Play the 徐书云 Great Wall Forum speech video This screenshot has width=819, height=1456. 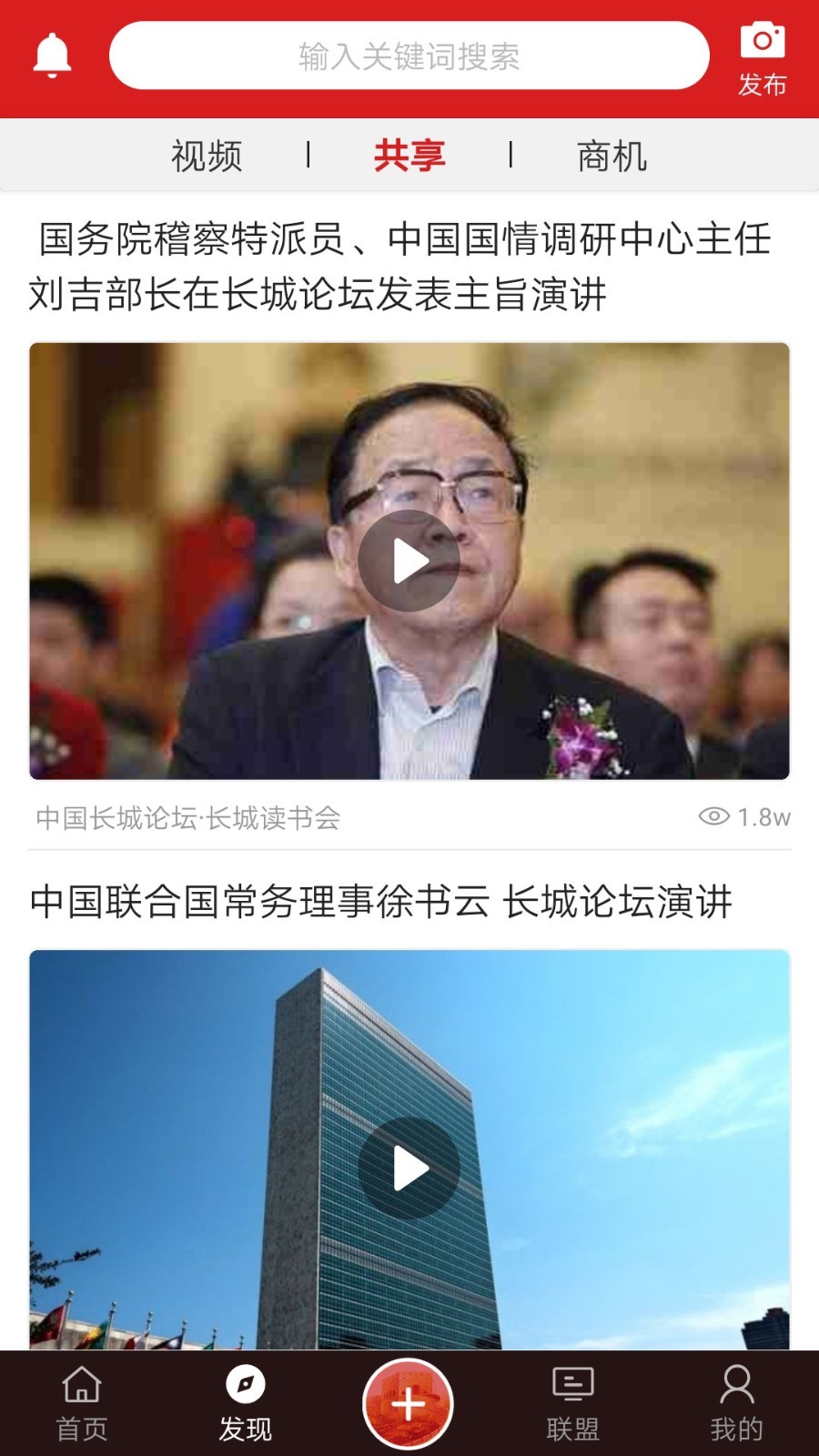409,1169
